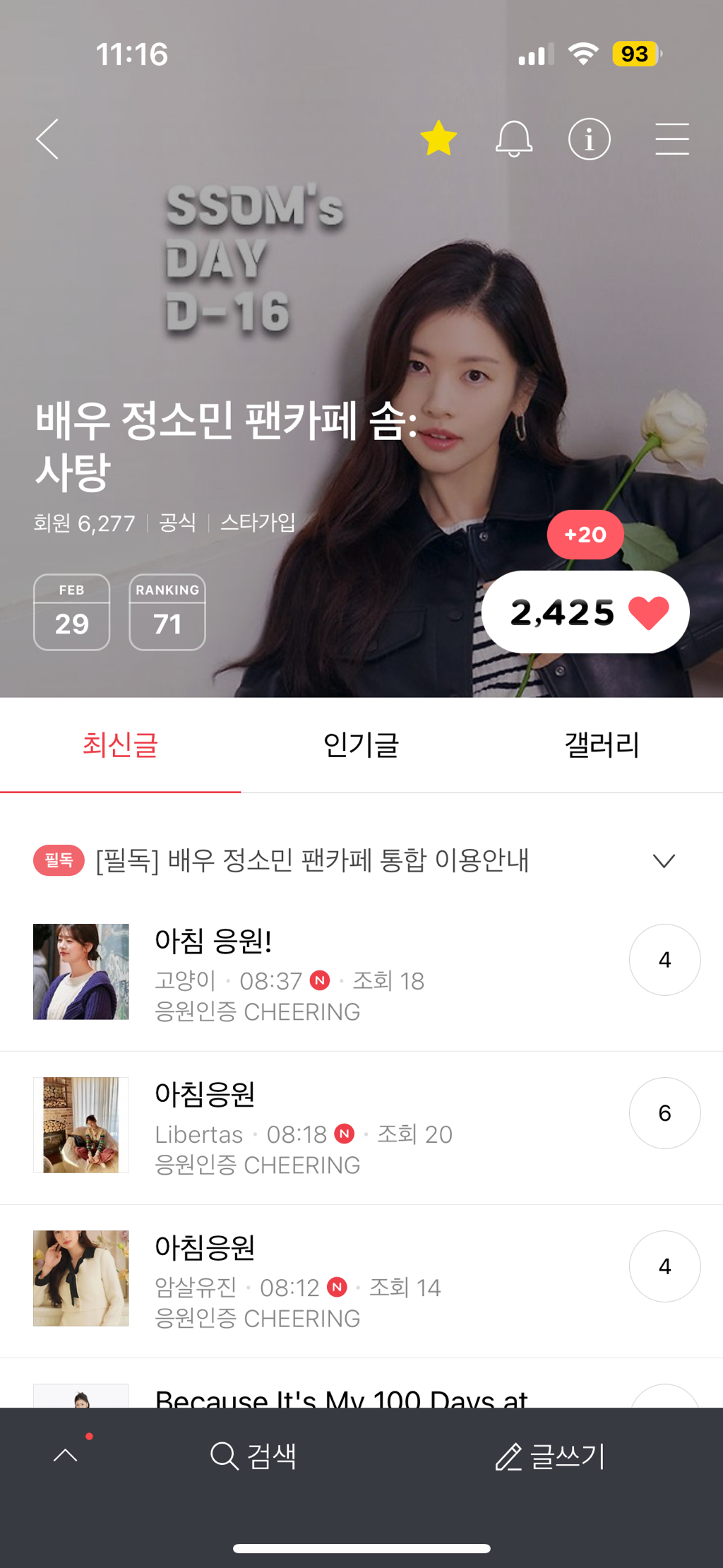This screenshot has height=1568, width=723.
Task: Go back with the top-left arrow
Action: [48, 138]
